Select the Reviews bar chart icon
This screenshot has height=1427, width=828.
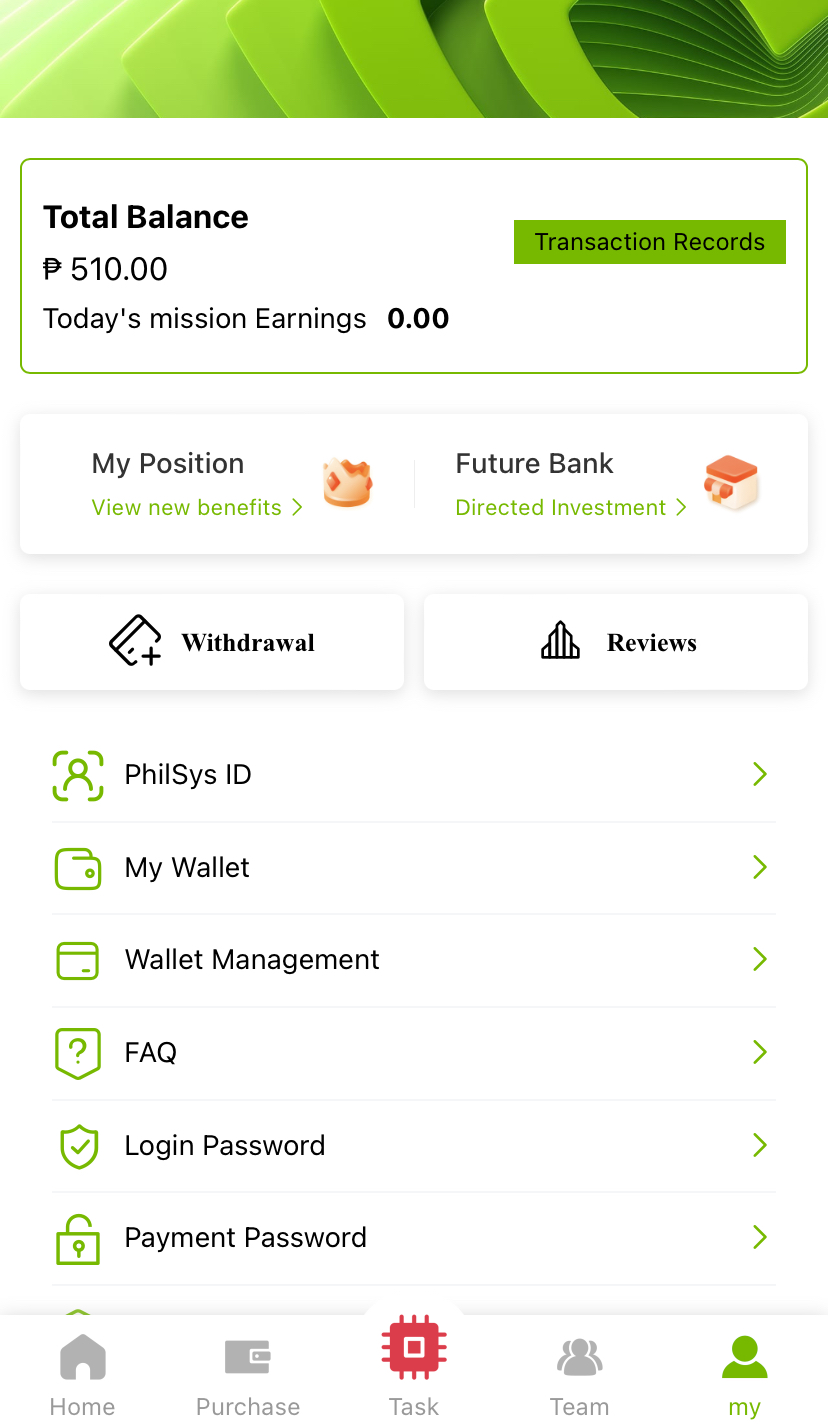click(559, 641)
